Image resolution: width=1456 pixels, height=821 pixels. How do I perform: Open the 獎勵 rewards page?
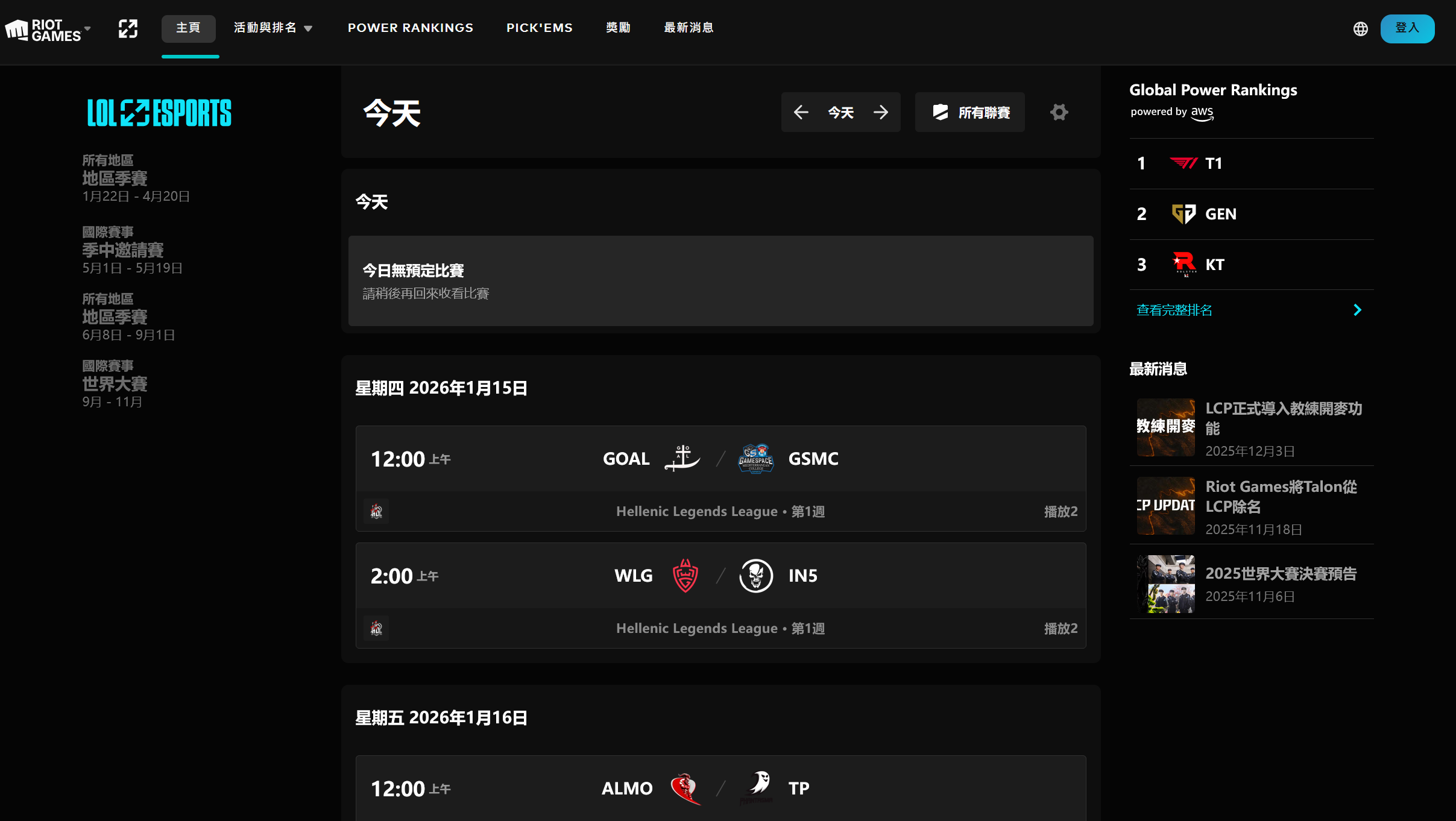tap(618, 28)
